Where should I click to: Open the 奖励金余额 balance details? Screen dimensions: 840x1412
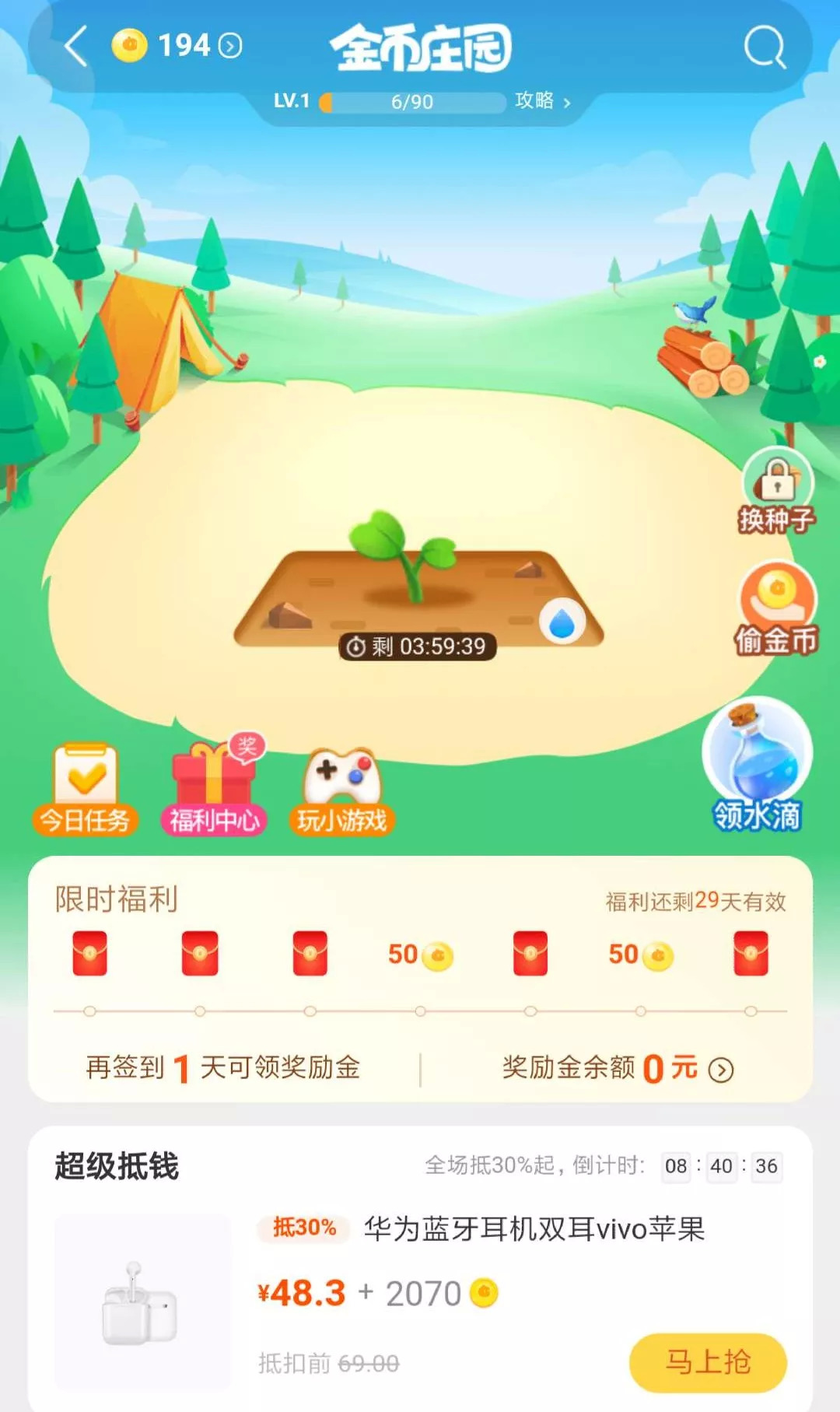point(618,1069)
